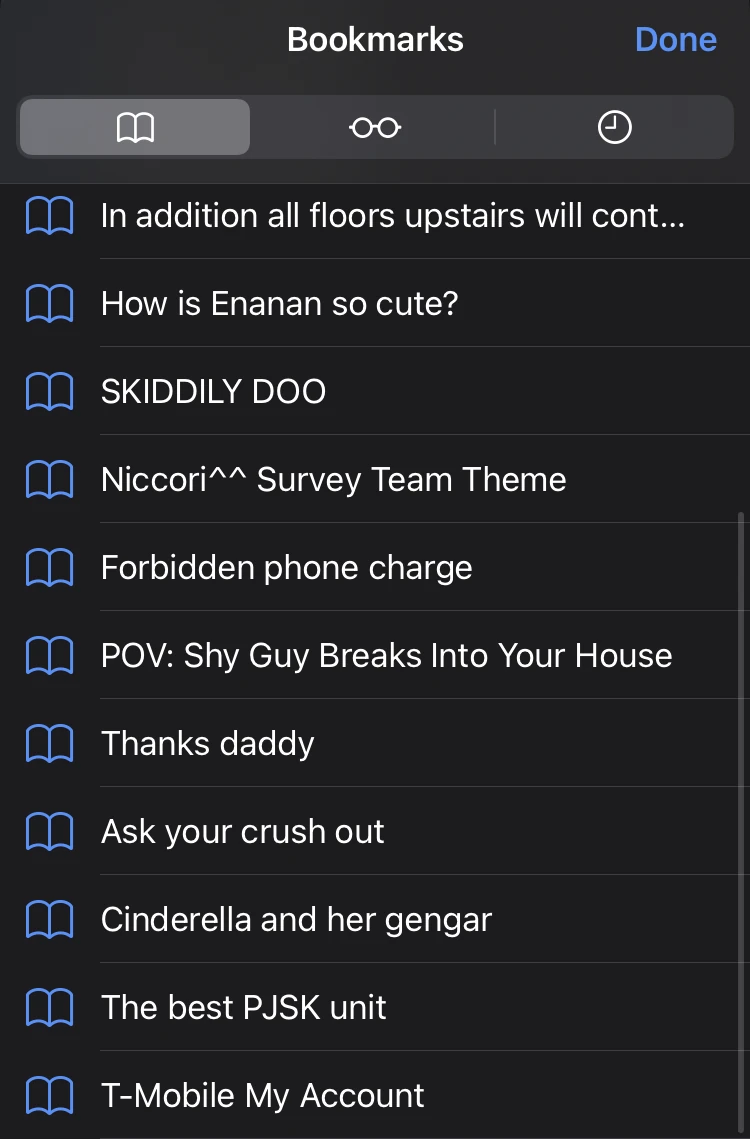Tap Done to close Bookmarks
The height and width of the screenshot is (1139, 750).
675,40
